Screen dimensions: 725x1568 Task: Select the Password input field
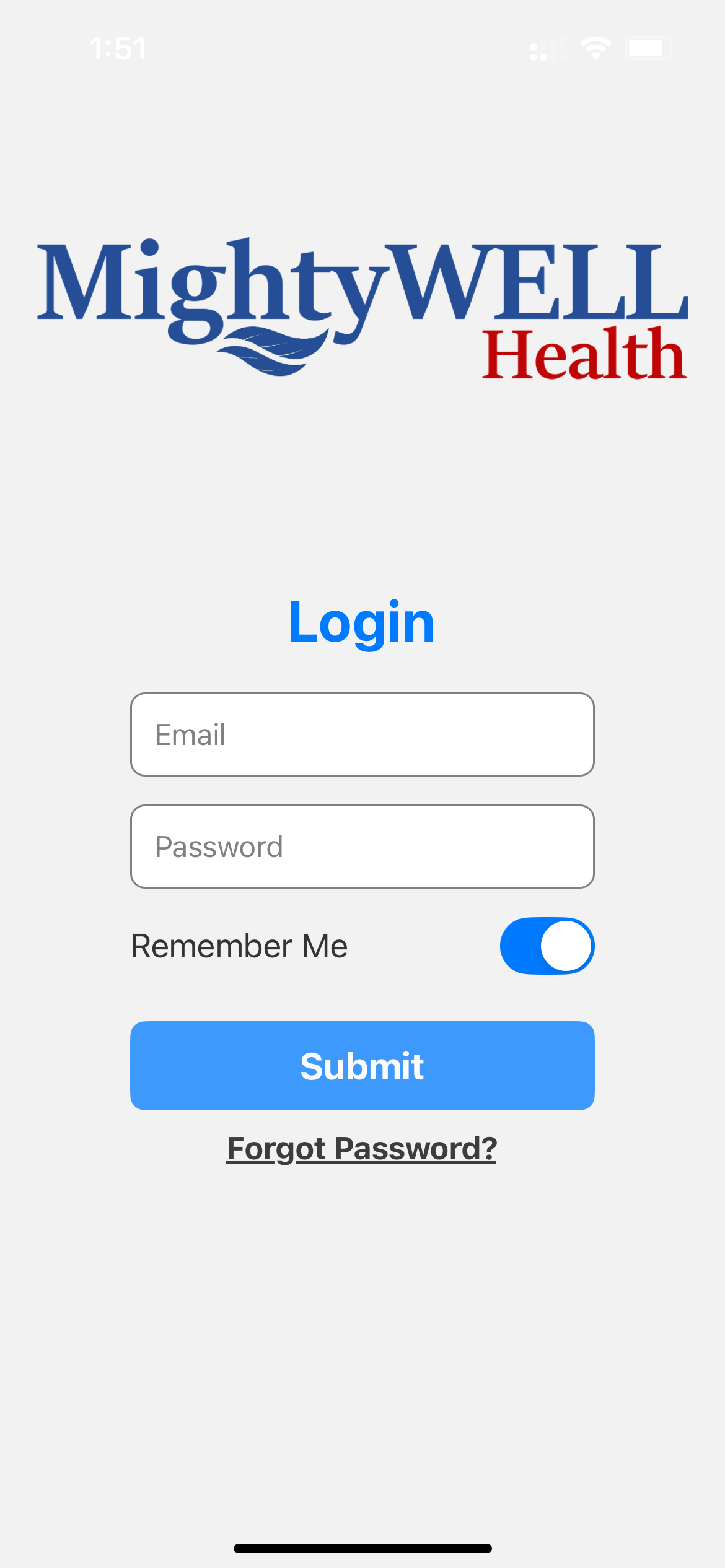coord(362,846)
